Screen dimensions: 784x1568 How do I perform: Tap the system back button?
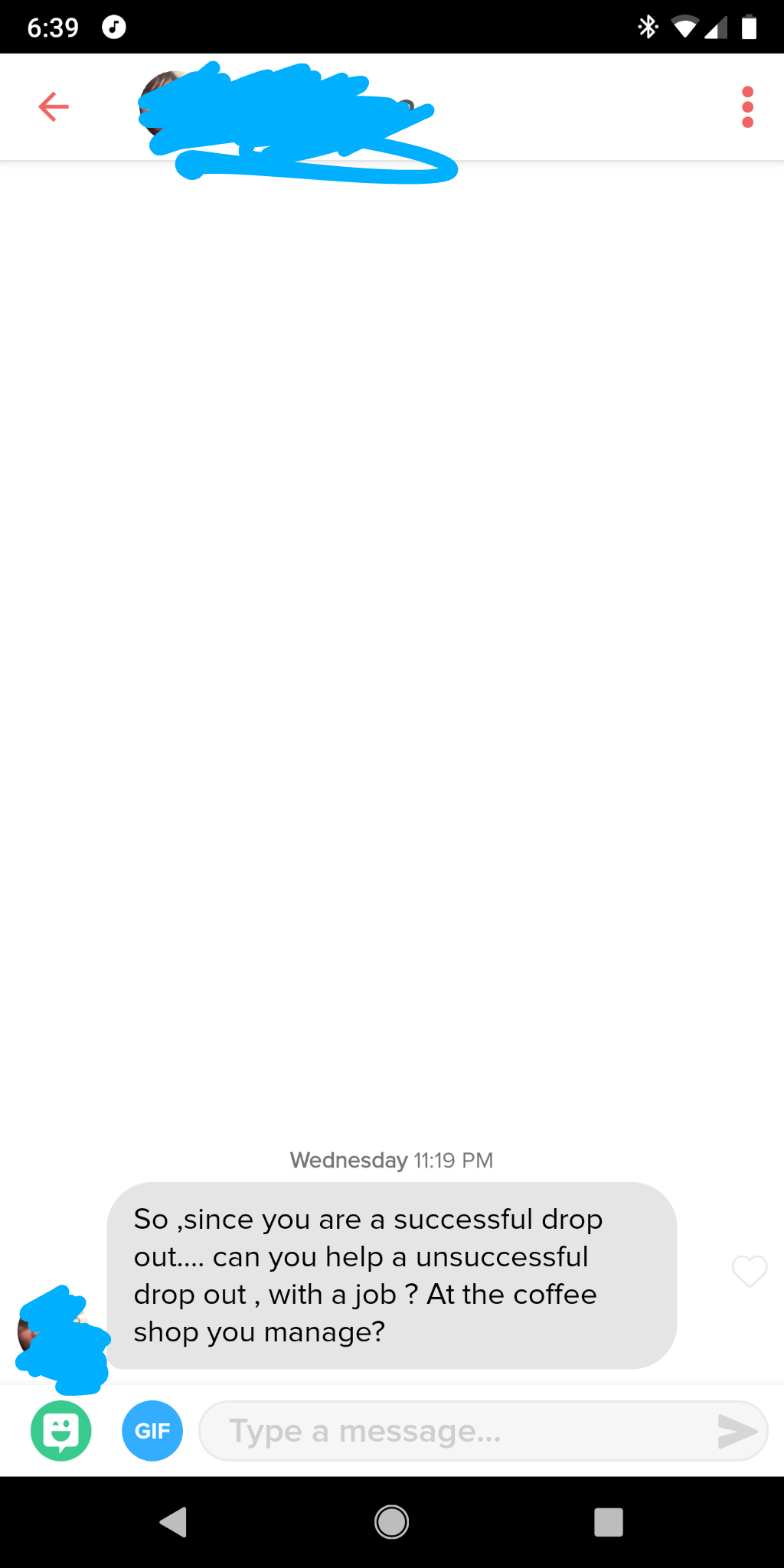coord(175,1521)
